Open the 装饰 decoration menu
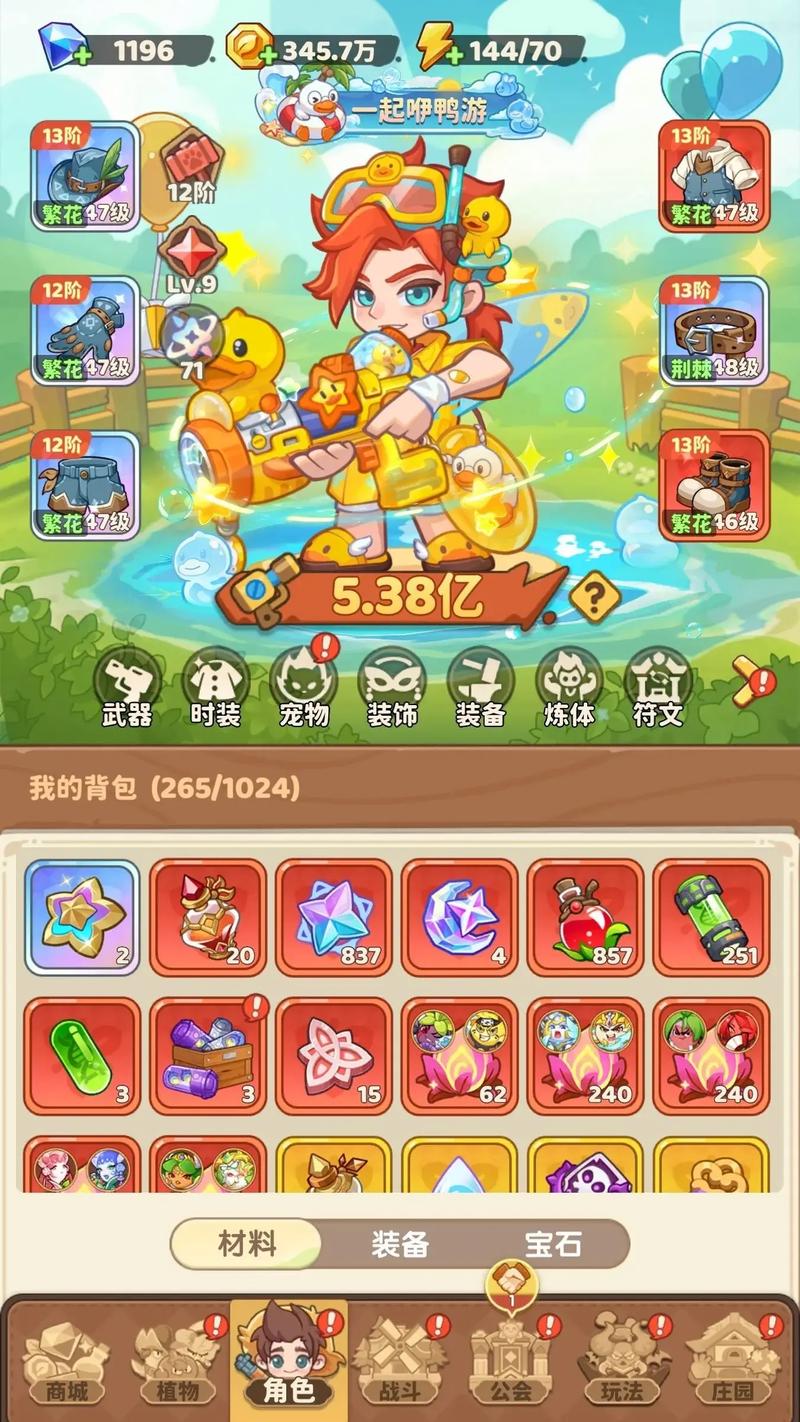 click(392, 686)
